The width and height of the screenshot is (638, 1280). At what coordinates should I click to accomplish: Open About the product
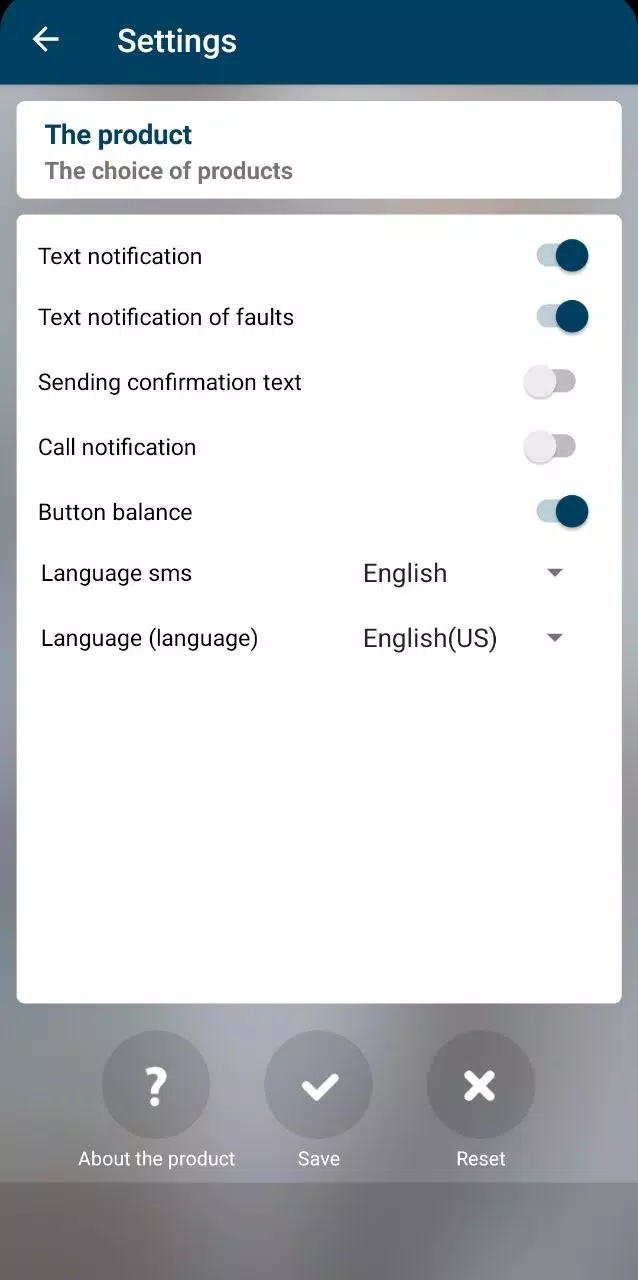click(x=156, y=1086)
